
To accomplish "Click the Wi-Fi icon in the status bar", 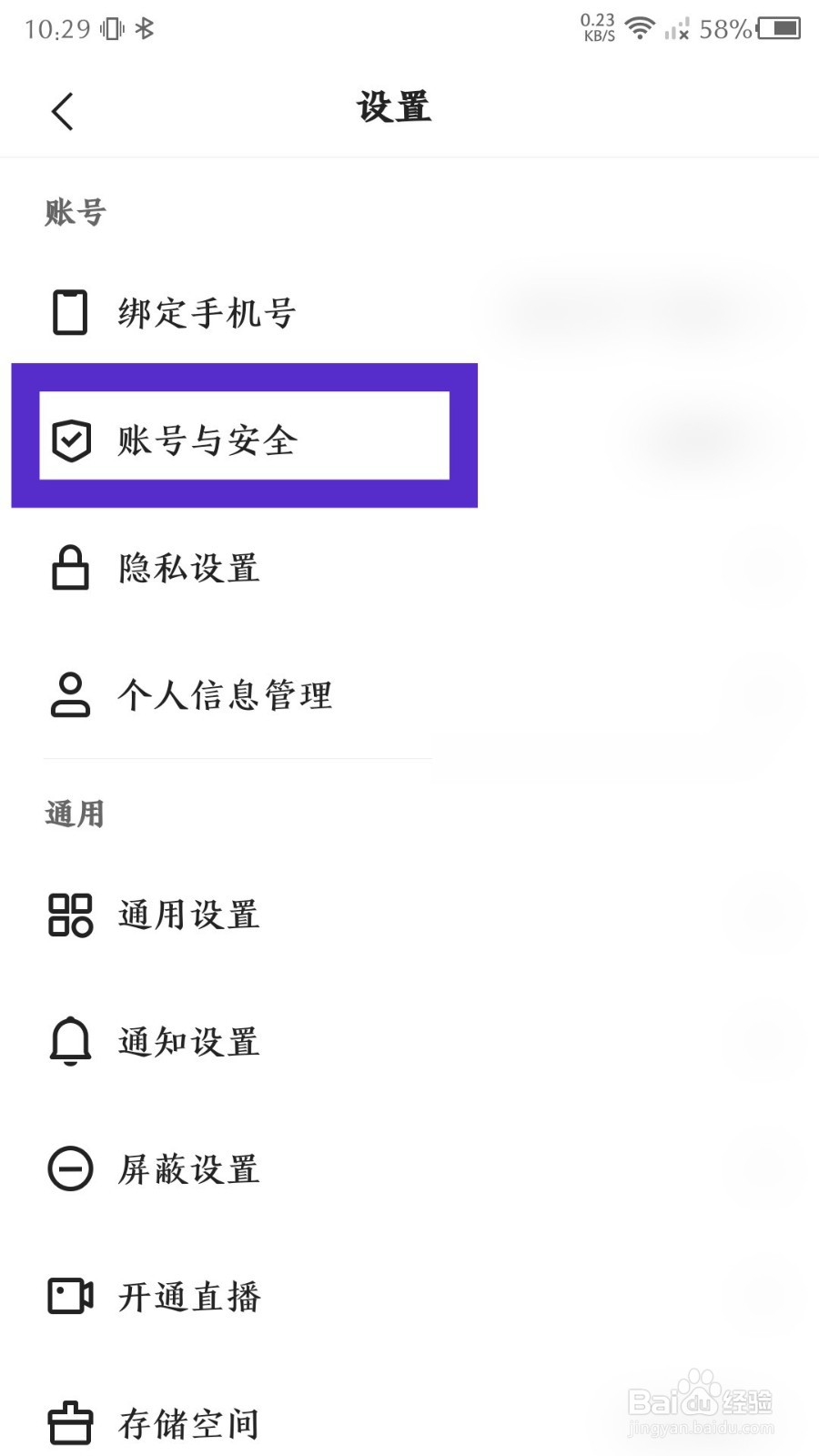I will coord(639,27).
